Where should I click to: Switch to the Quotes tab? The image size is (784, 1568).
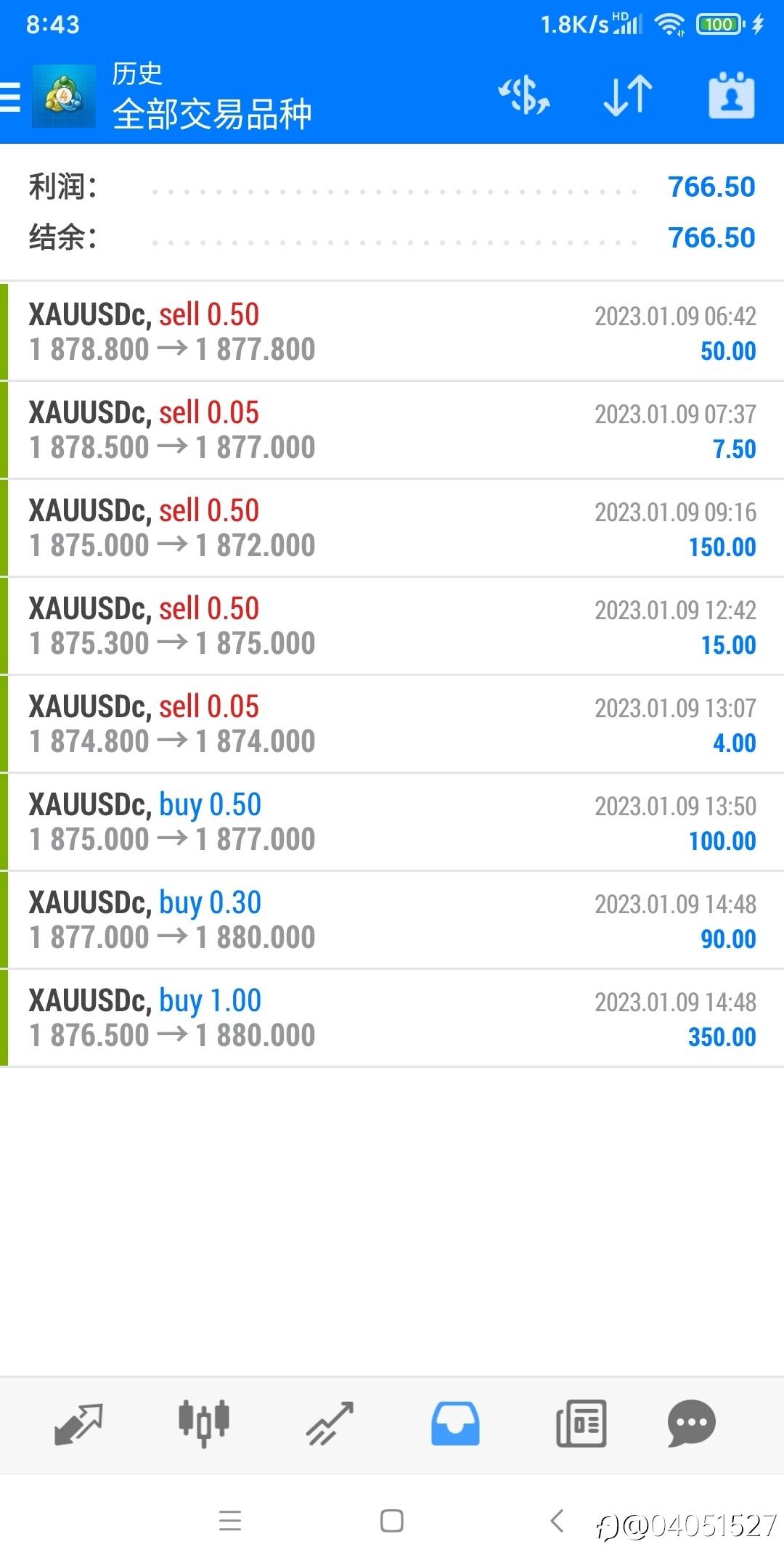78,1424
